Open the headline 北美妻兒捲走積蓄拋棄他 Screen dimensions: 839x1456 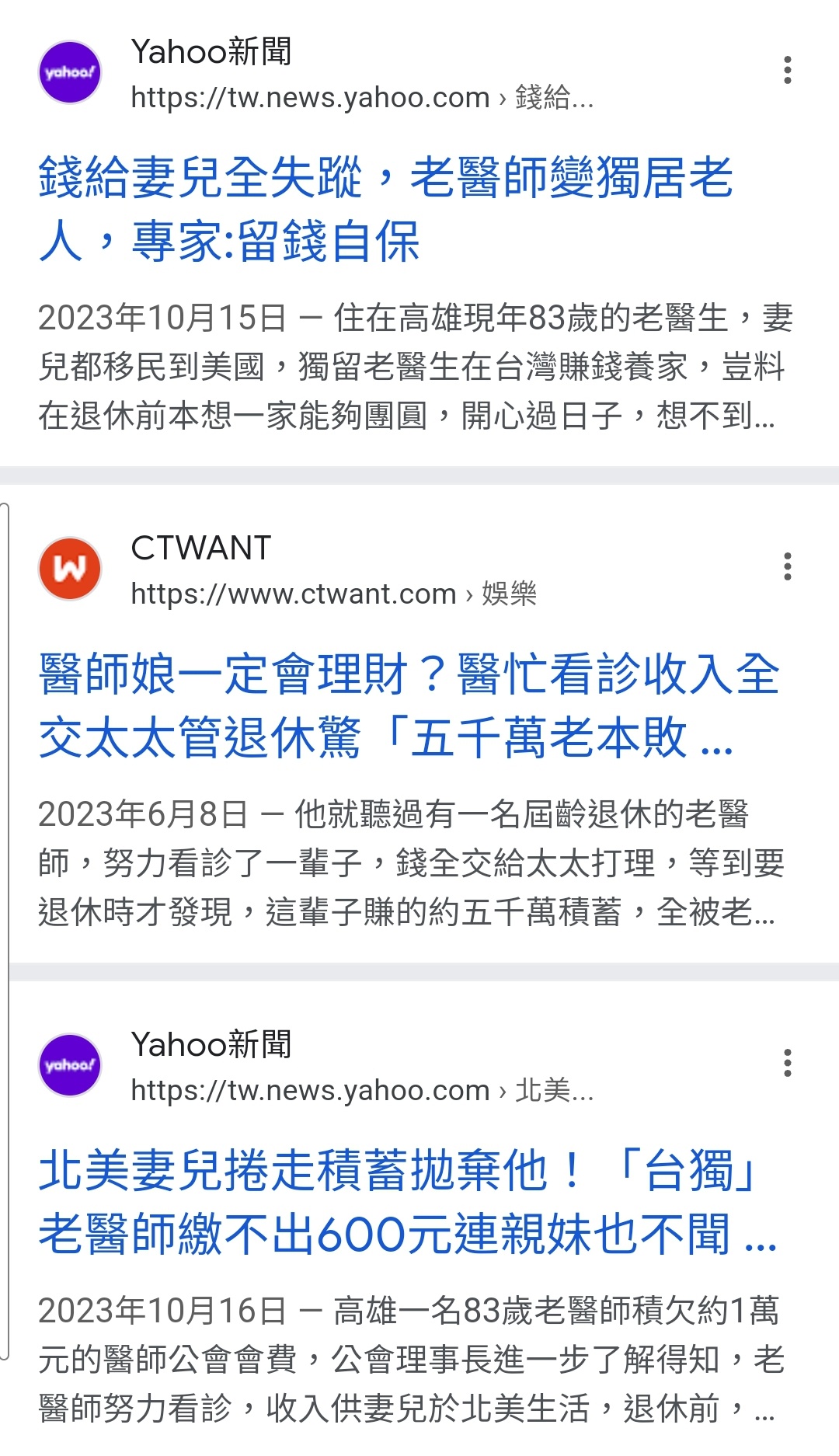[x=408, y=1202]
